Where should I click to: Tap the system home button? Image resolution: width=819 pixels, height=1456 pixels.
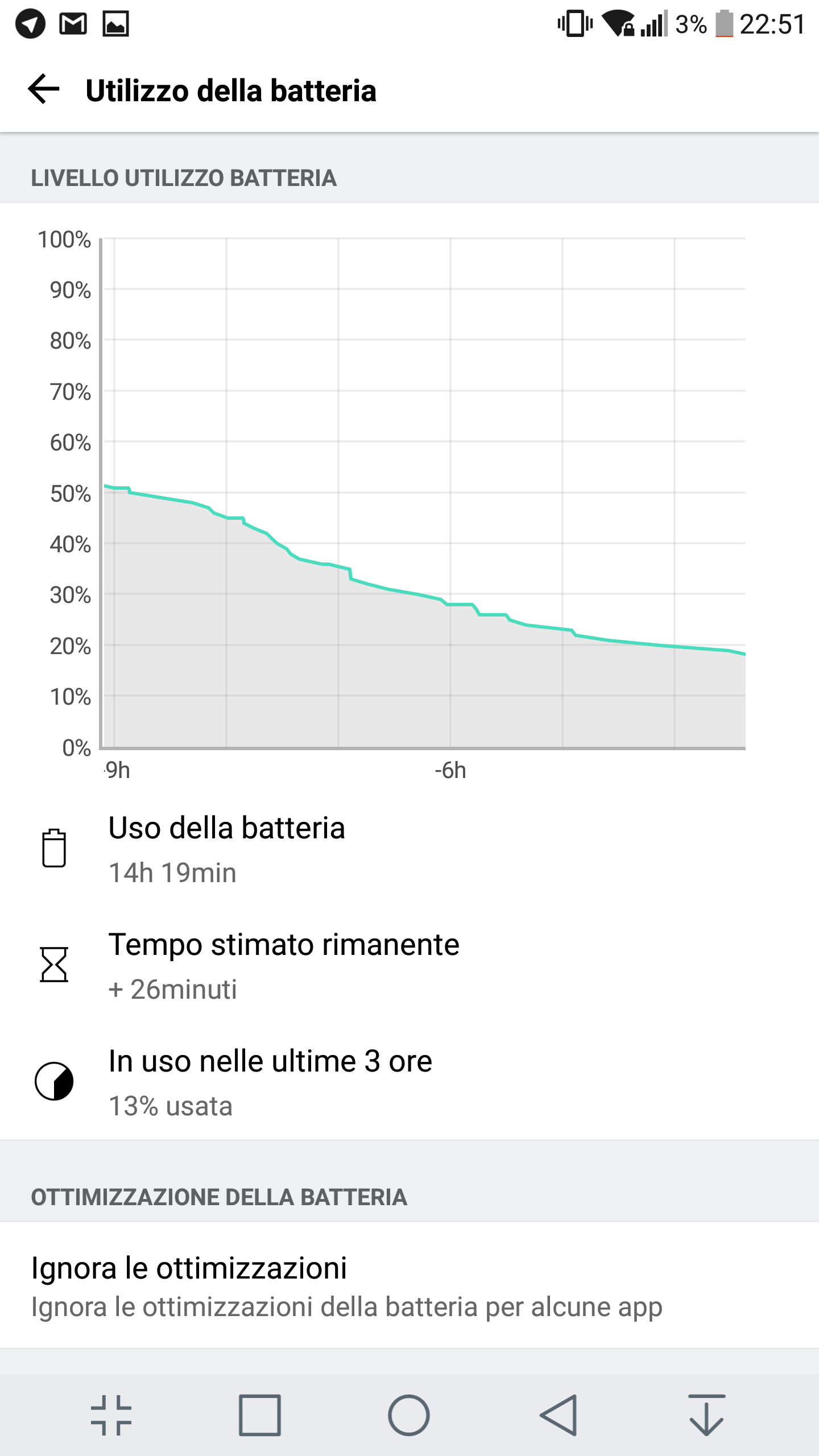(409, 1415)
